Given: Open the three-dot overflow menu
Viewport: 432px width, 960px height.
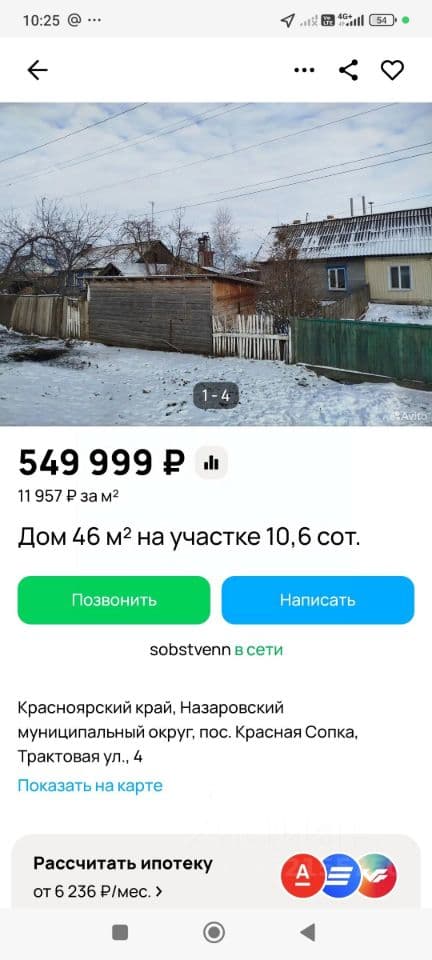Looking at the screenshot, I should coord(304,70).
